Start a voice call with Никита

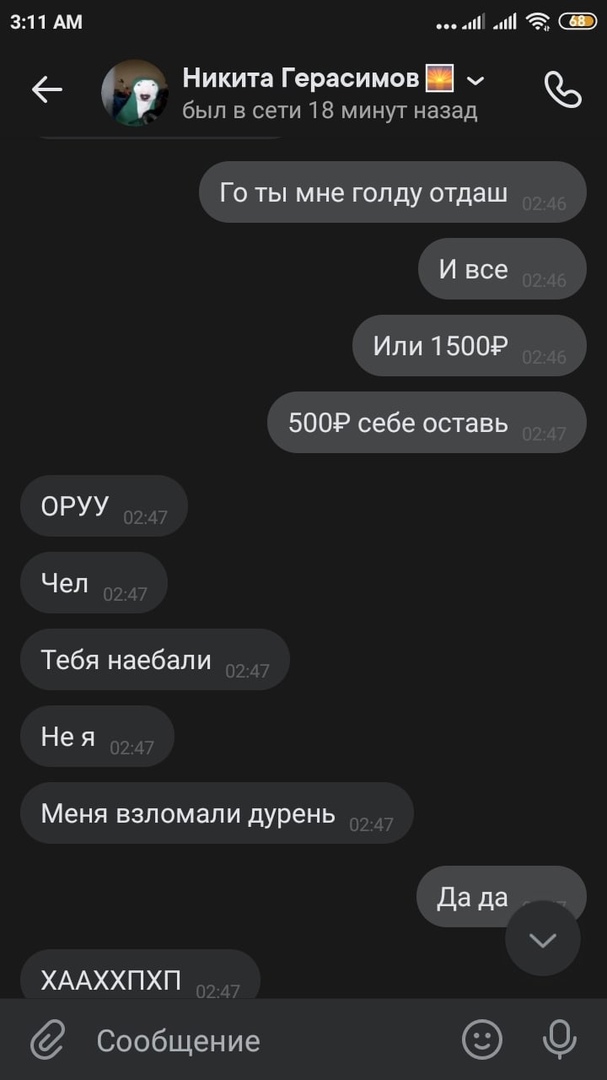(562, 90)
